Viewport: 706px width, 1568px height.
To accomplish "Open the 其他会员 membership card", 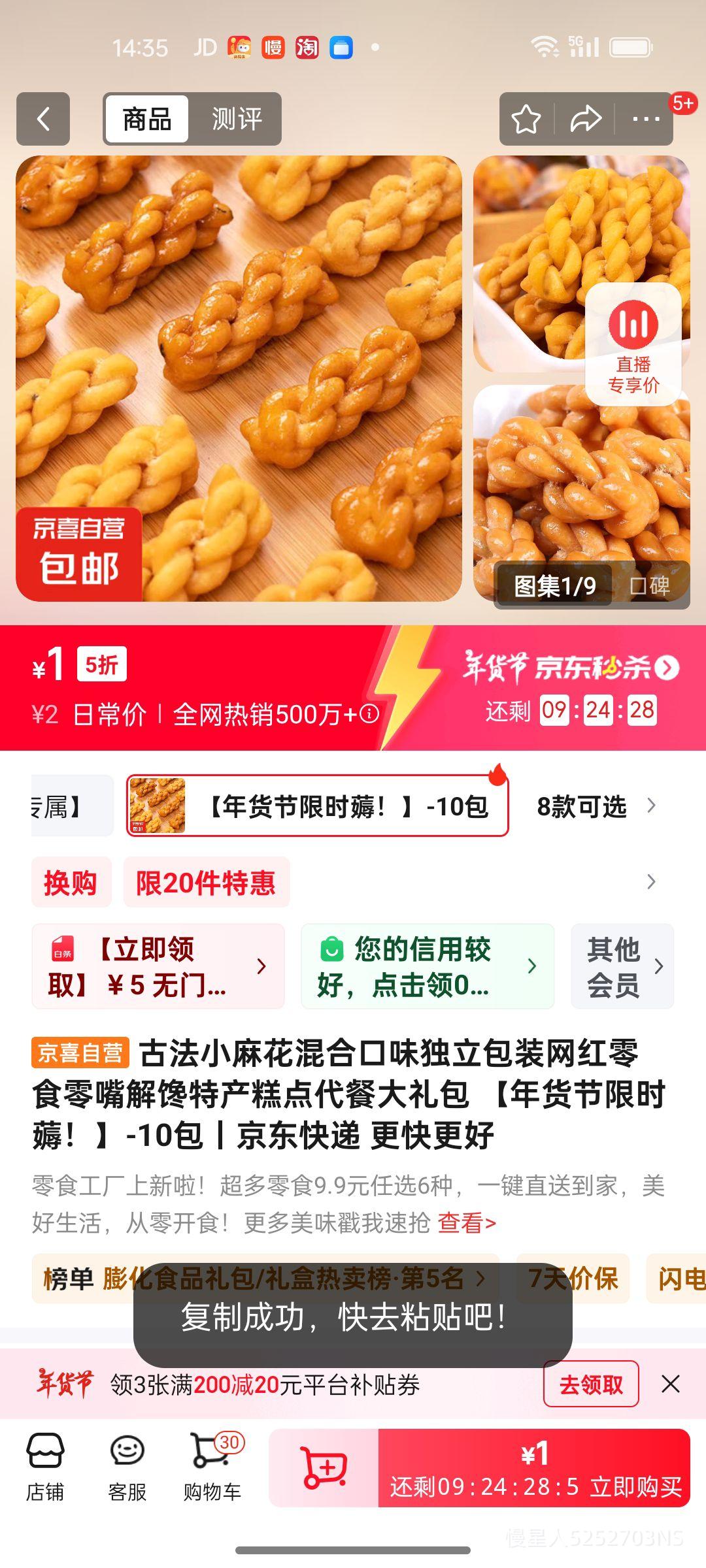I will click(x=622, y=966).
